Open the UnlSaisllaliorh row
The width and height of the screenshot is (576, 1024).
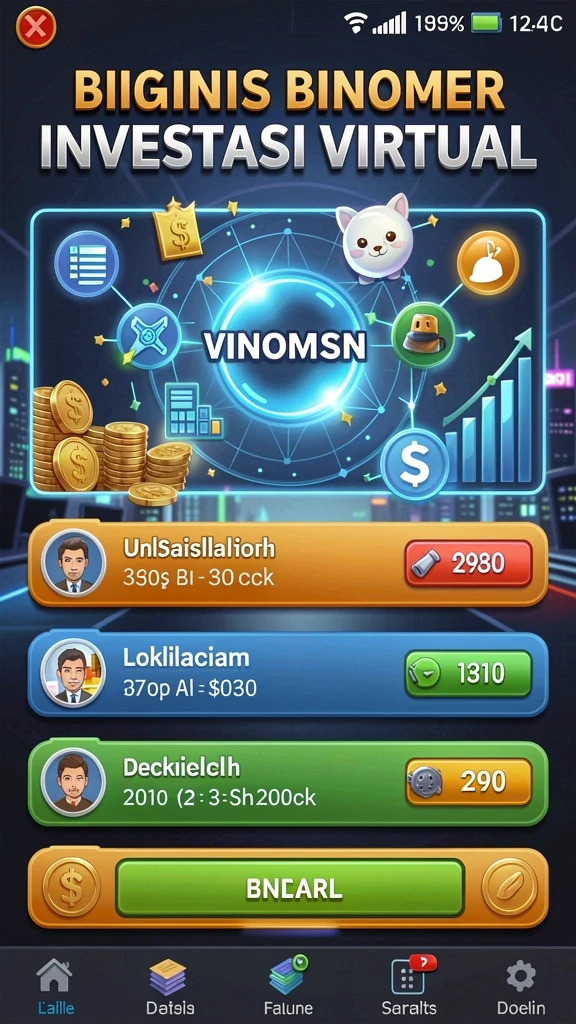288,564
